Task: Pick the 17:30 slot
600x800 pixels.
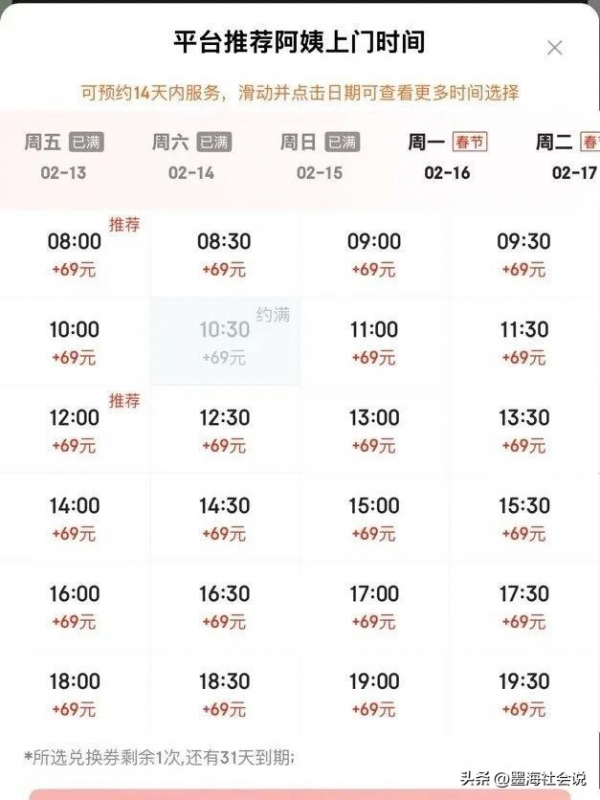Action: pyautogui.click(x=524, y=606)
